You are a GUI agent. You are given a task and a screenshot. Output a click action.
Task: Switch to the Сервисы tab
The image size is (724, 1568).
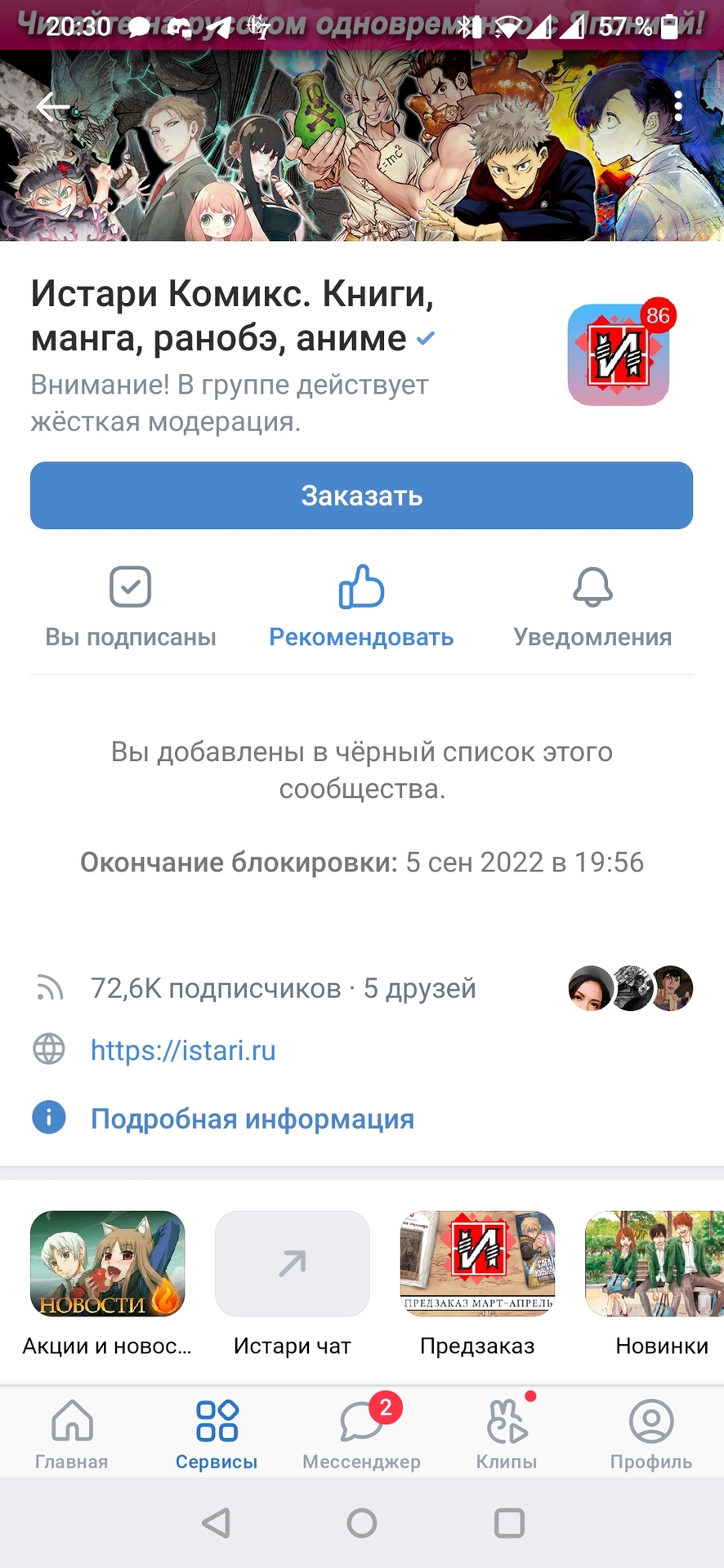217,1433
